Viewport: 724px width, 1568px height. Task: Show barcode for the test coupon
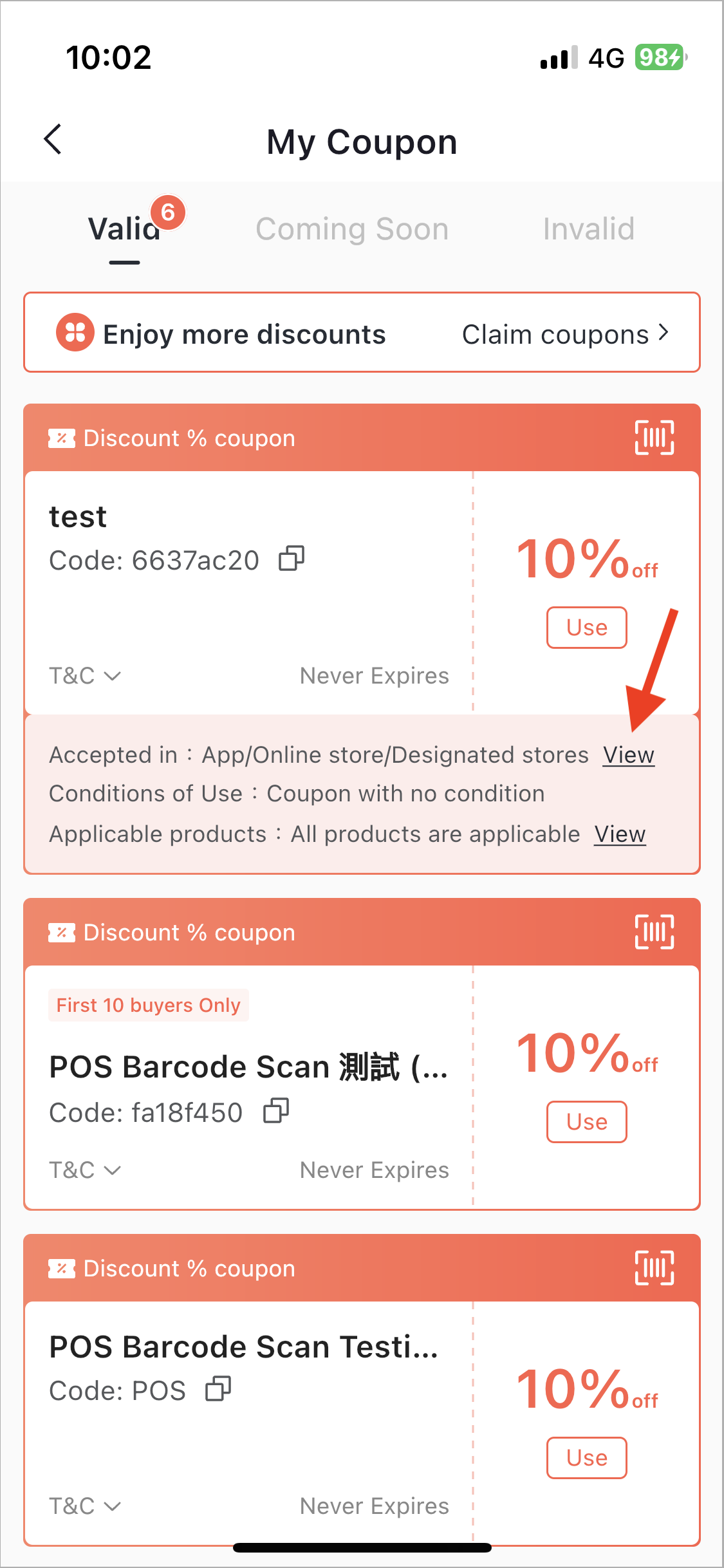pyautogui.click(x=654, y=438)
